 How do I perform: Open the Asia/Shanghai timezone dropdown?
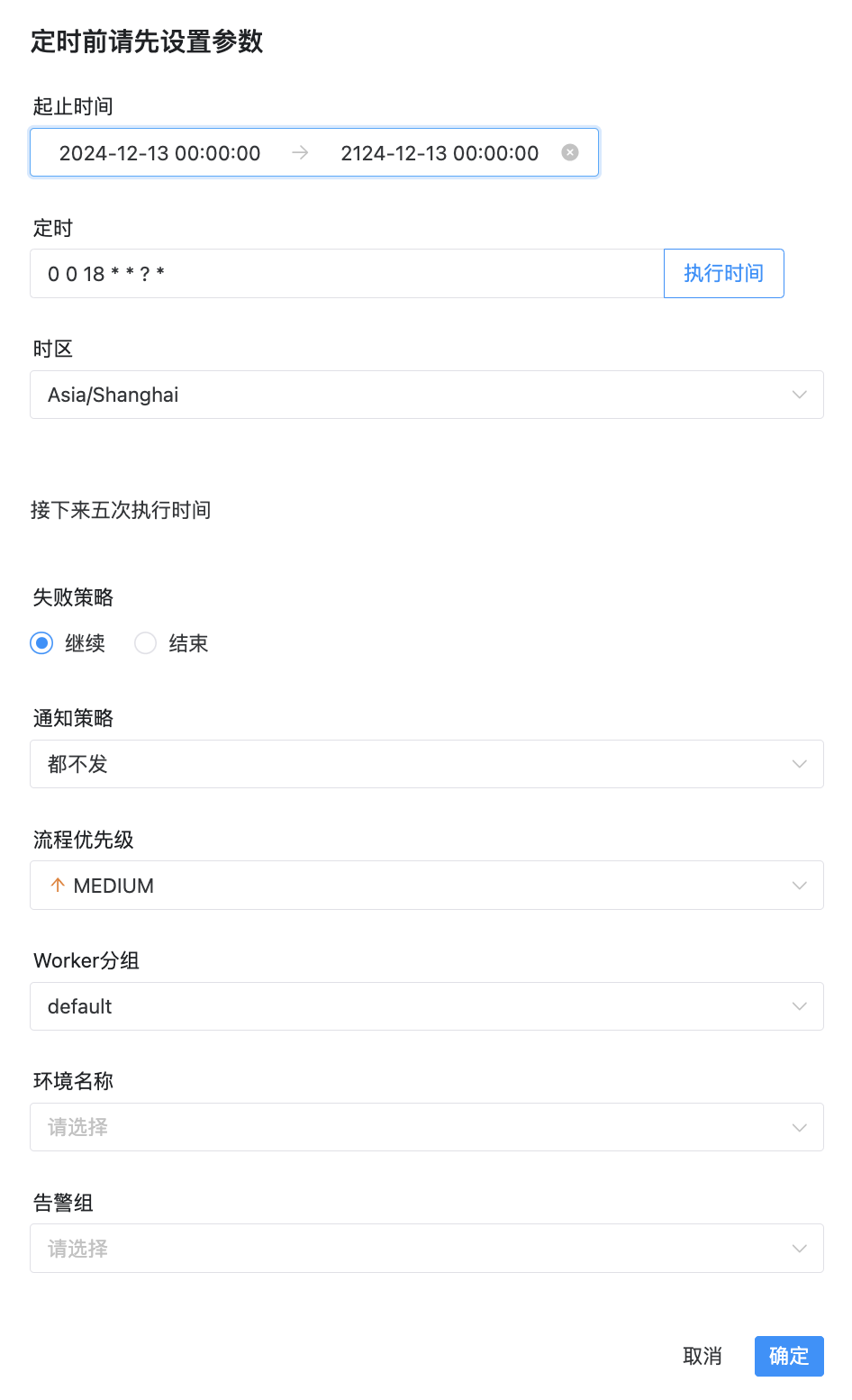tap(427, 395)
